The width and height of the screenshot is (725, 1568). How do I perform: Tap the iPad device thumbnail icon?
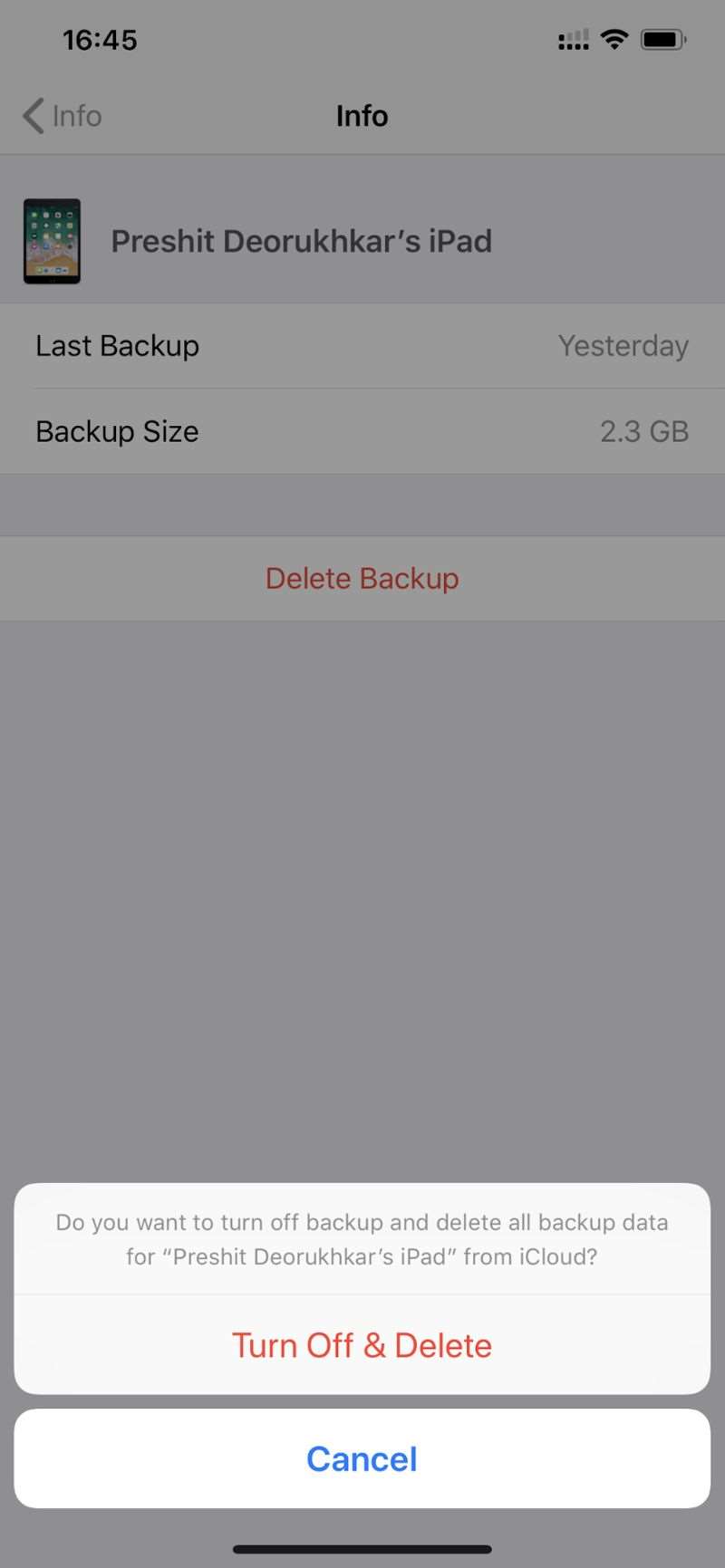(50, 241)
